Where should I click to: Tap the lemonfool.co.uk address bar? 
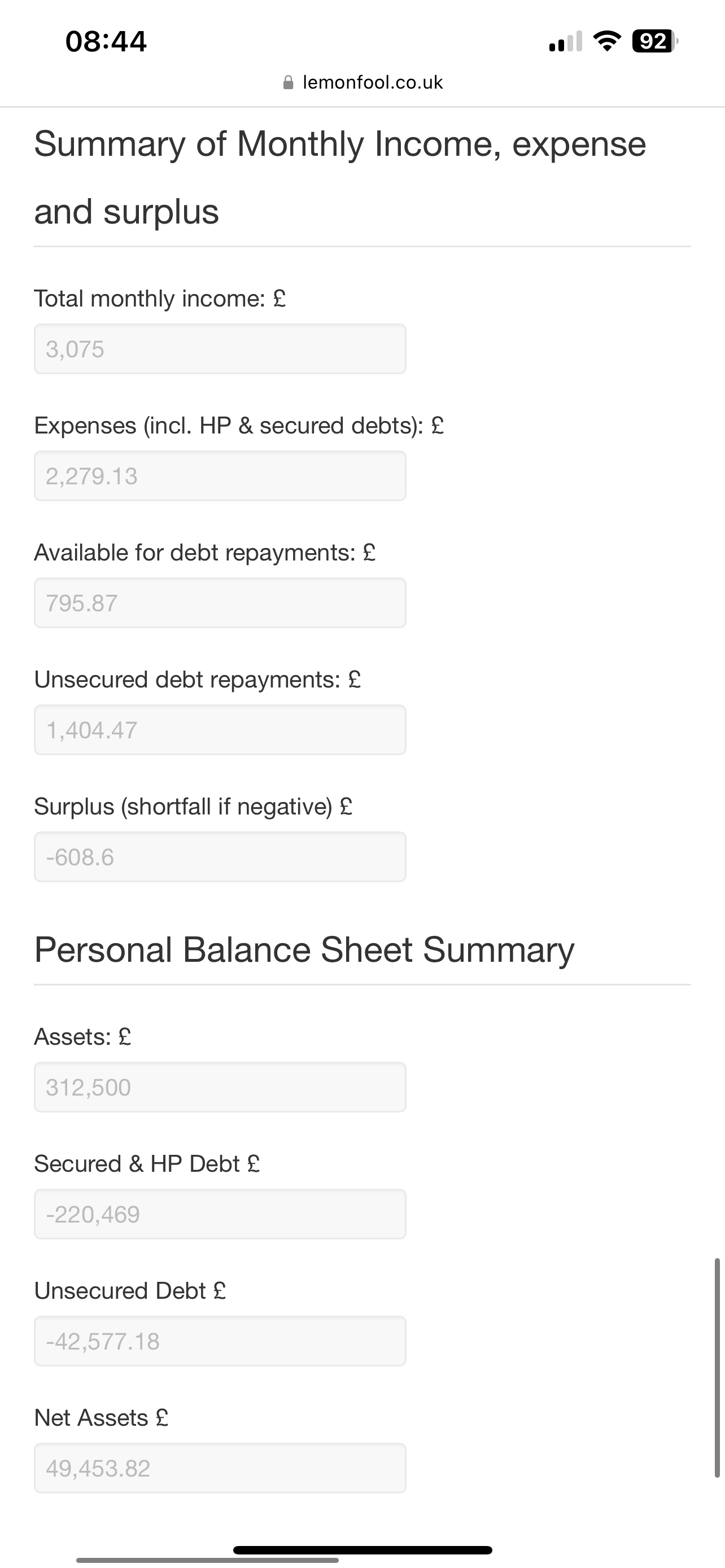pyautogui.click(x=363, y=82)
